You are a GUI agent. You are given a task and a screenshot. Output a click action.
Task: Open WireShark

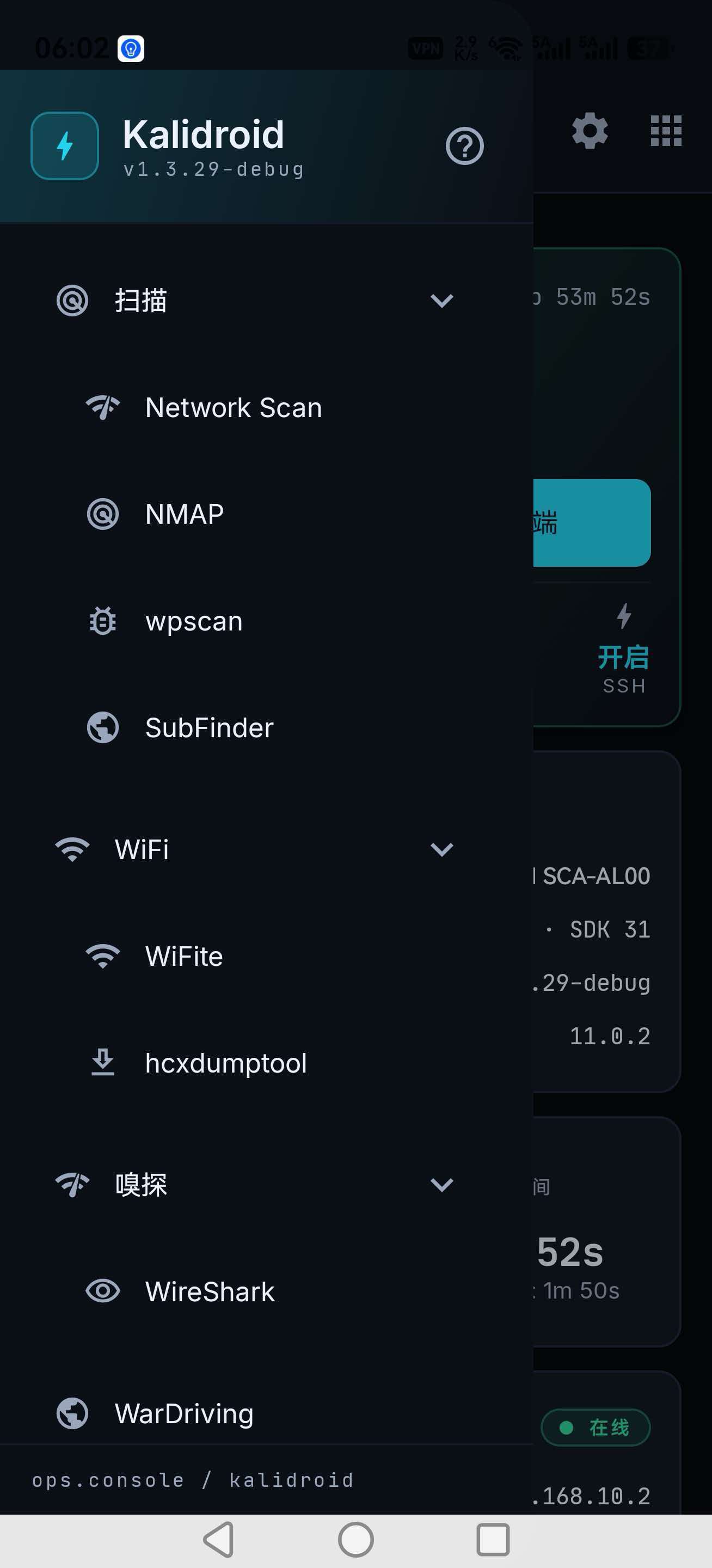tap(267, 1291)
